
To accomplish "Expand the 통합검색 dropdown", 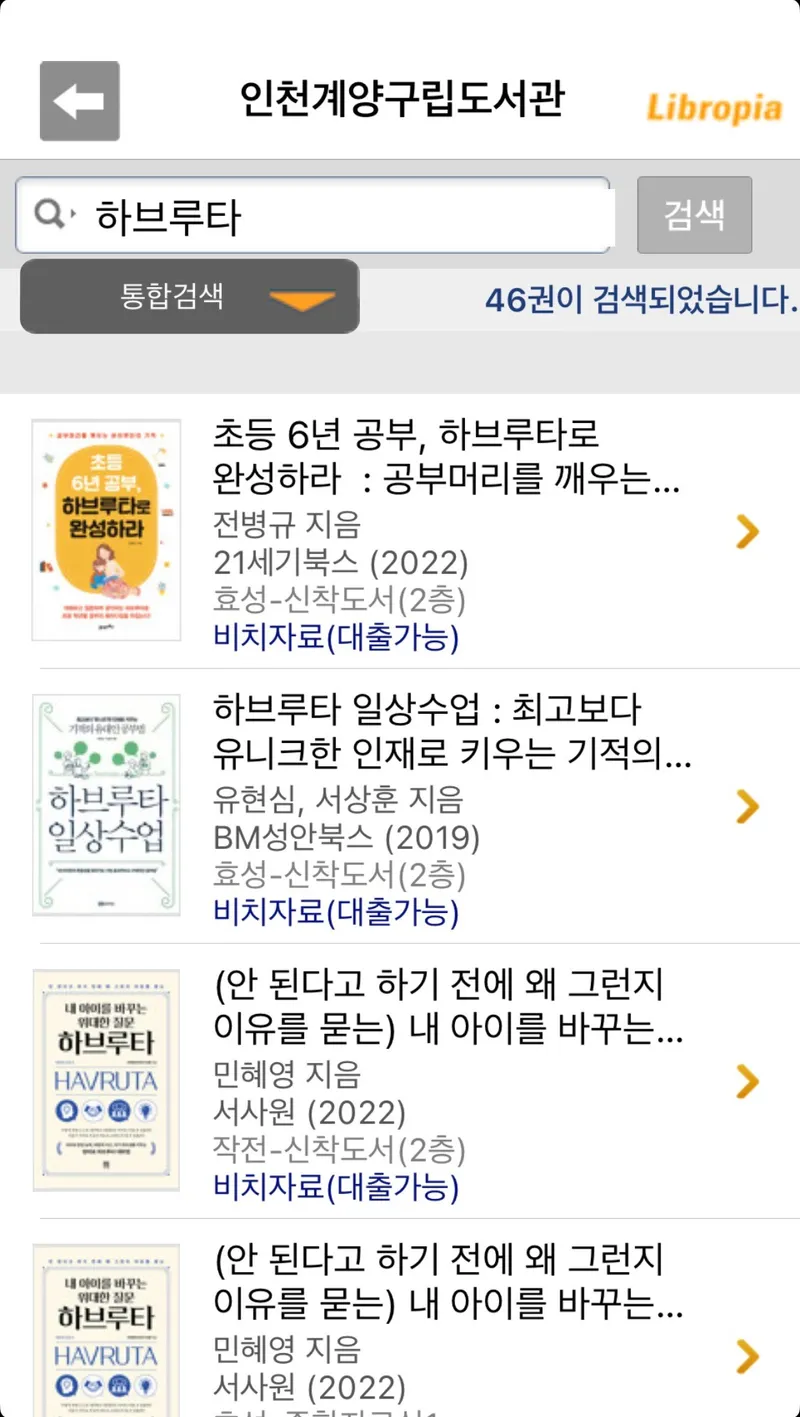I will tap(190, 297).
